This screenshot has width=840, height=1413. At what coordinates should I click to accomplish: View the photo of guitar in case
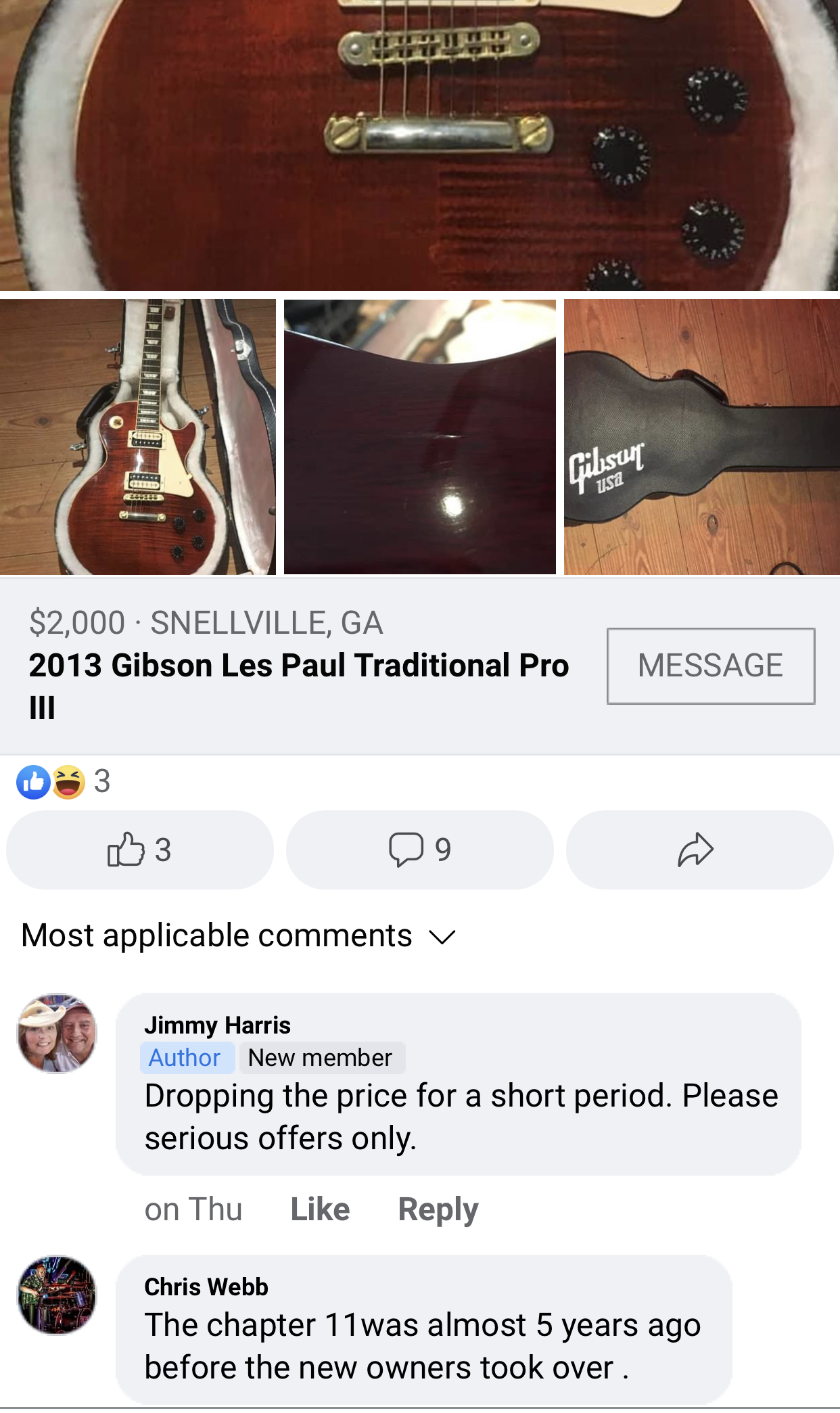pos(137,437)
